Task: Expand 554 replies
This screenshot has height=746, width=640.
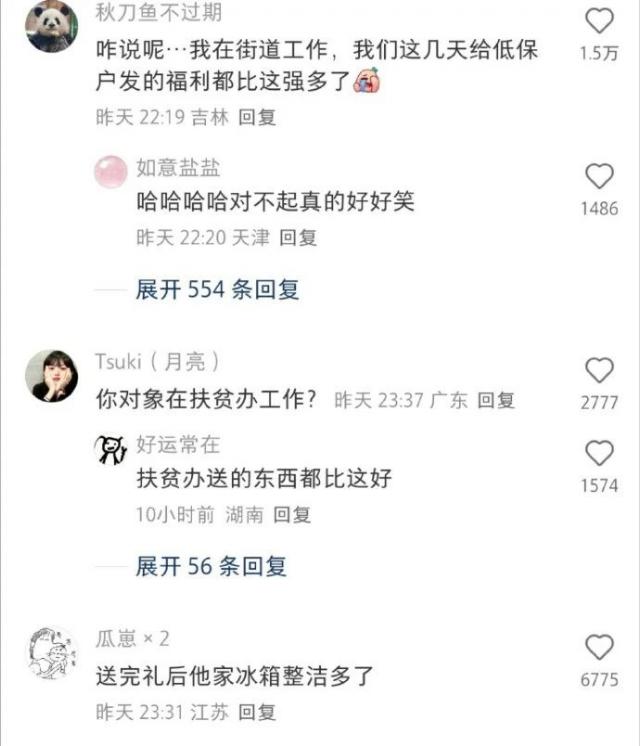Action: [x=217, y=290]
